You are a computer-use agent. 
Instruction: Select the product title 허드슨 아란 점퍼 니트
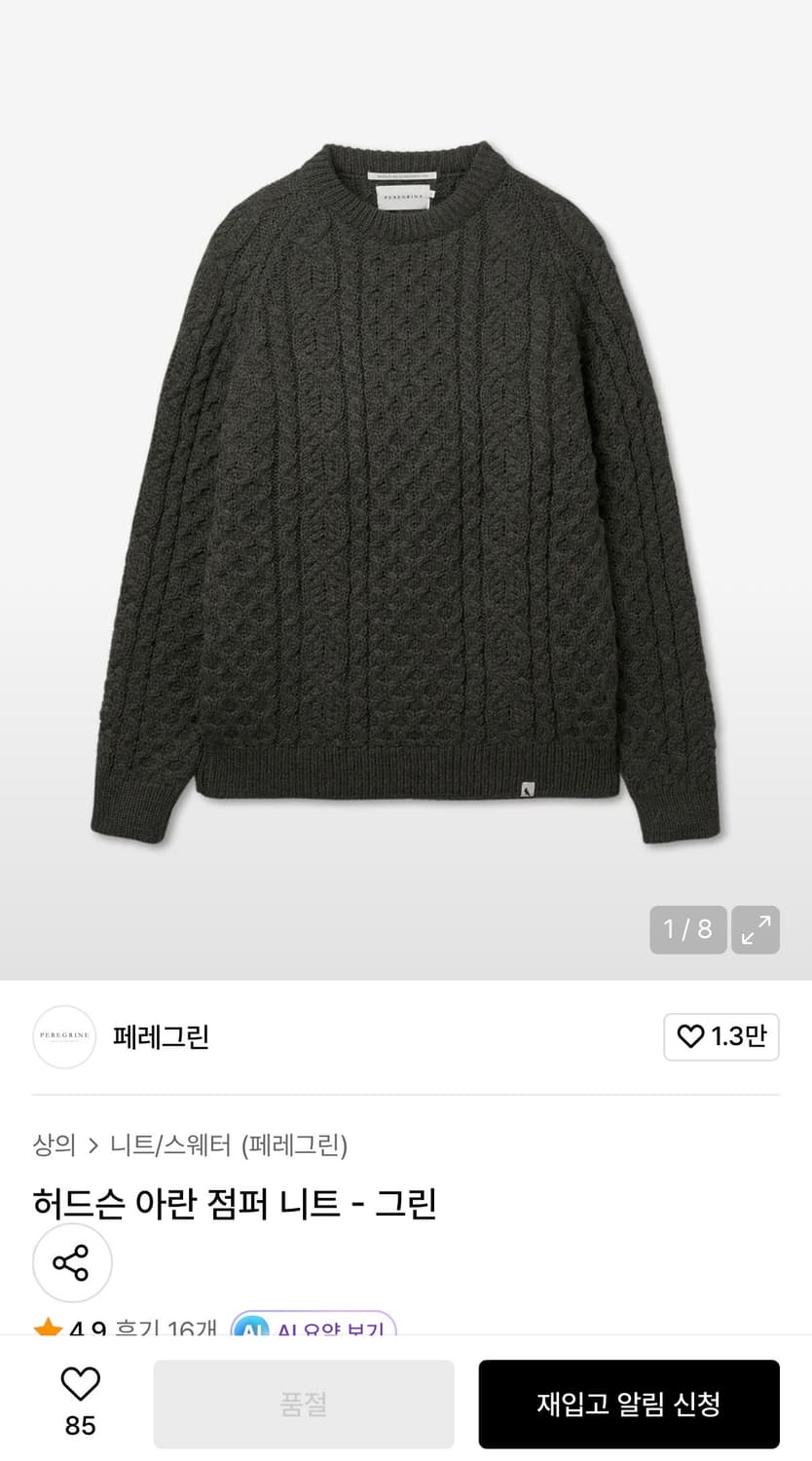pos(234,1205)
